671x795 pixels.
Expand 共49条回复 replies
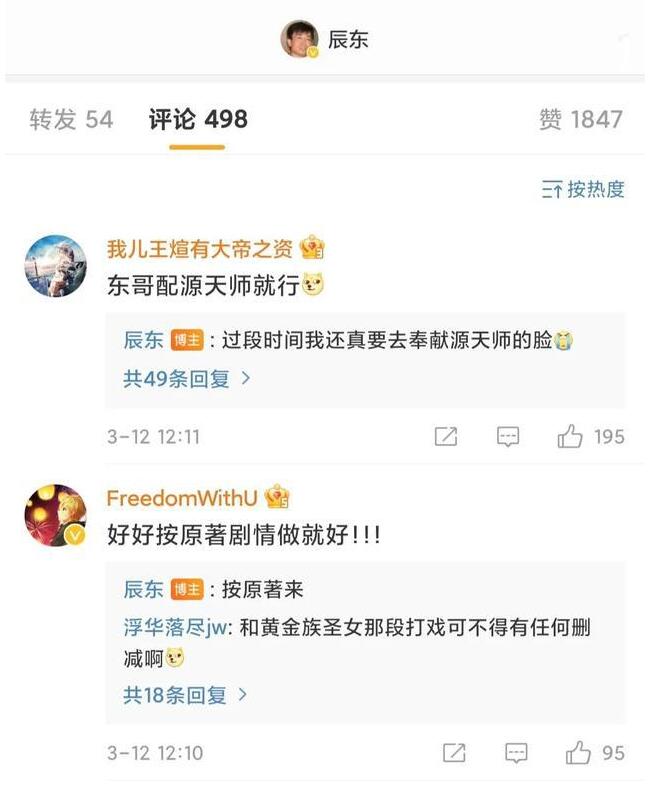coord(186,378)
